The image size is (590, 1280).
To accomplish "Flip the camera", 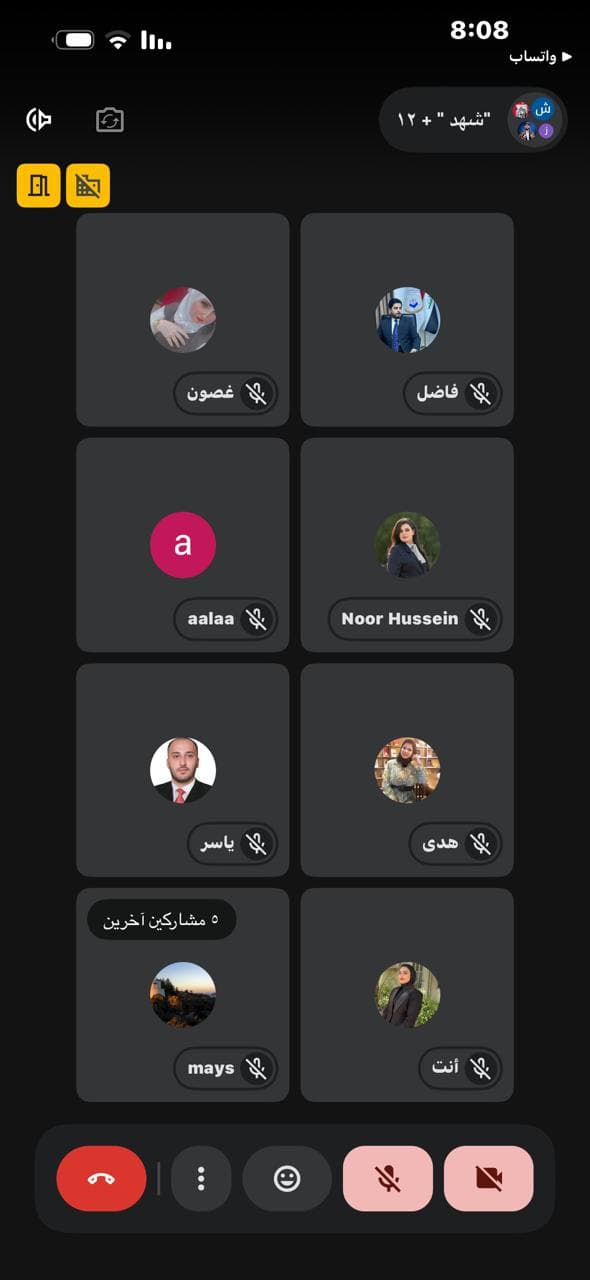I will tap(109, 120).
